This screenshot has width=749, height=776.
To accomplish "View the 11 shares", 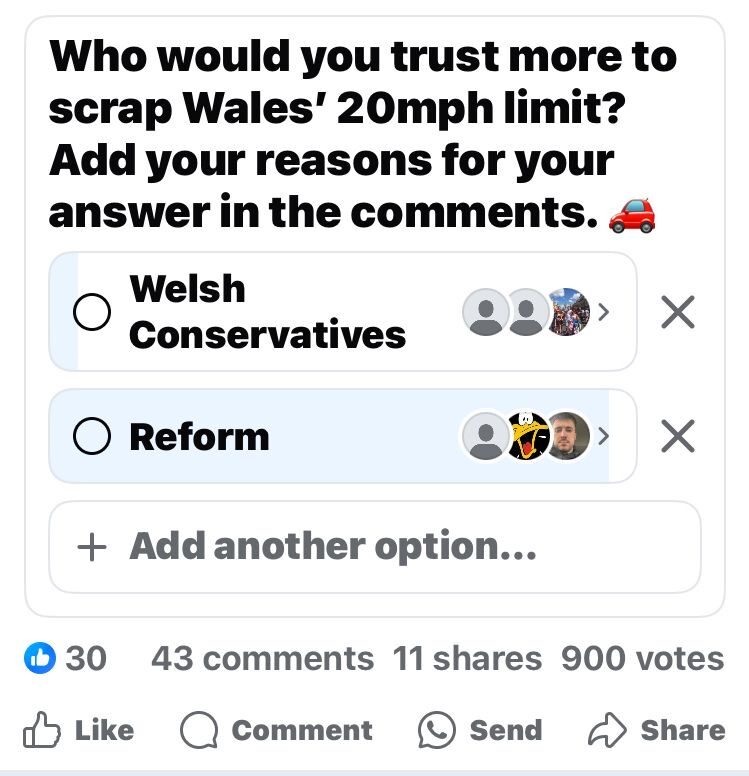I will 467,658.
